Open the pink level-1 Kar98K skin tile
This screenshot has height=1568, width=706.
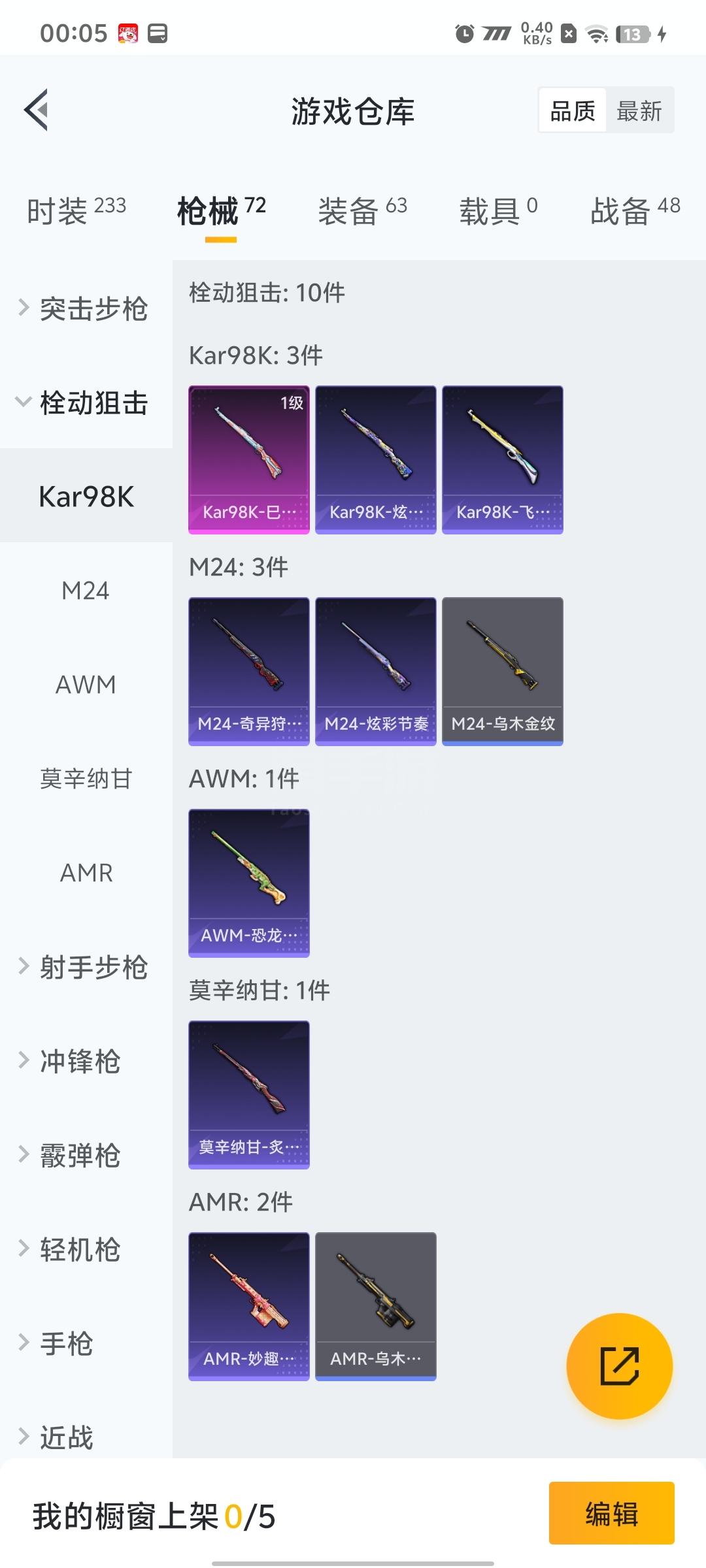pyautogui.click(x=248, y=459)
